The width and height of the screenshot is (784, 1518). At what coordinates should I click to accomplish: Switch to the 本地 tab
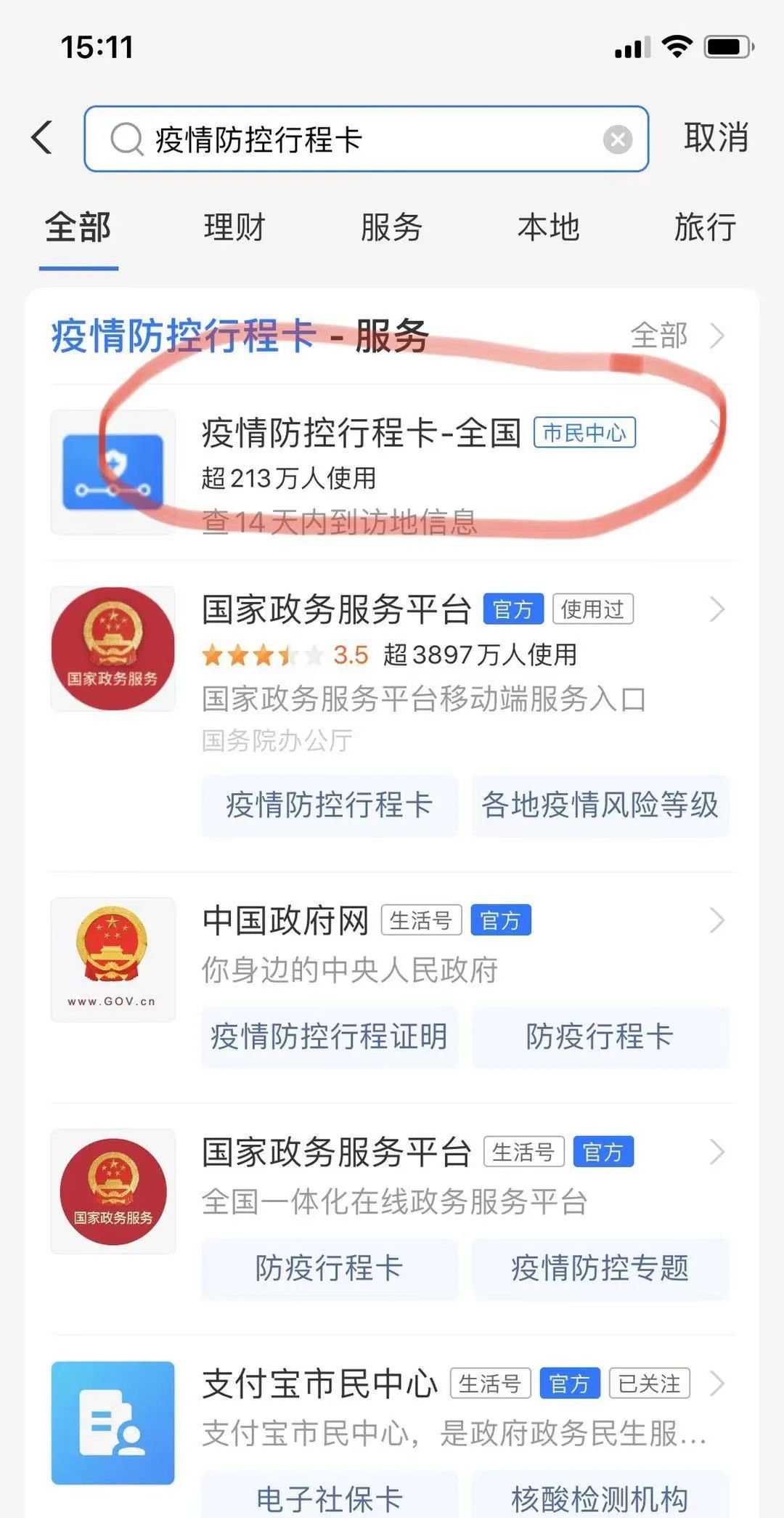point(548,227)
